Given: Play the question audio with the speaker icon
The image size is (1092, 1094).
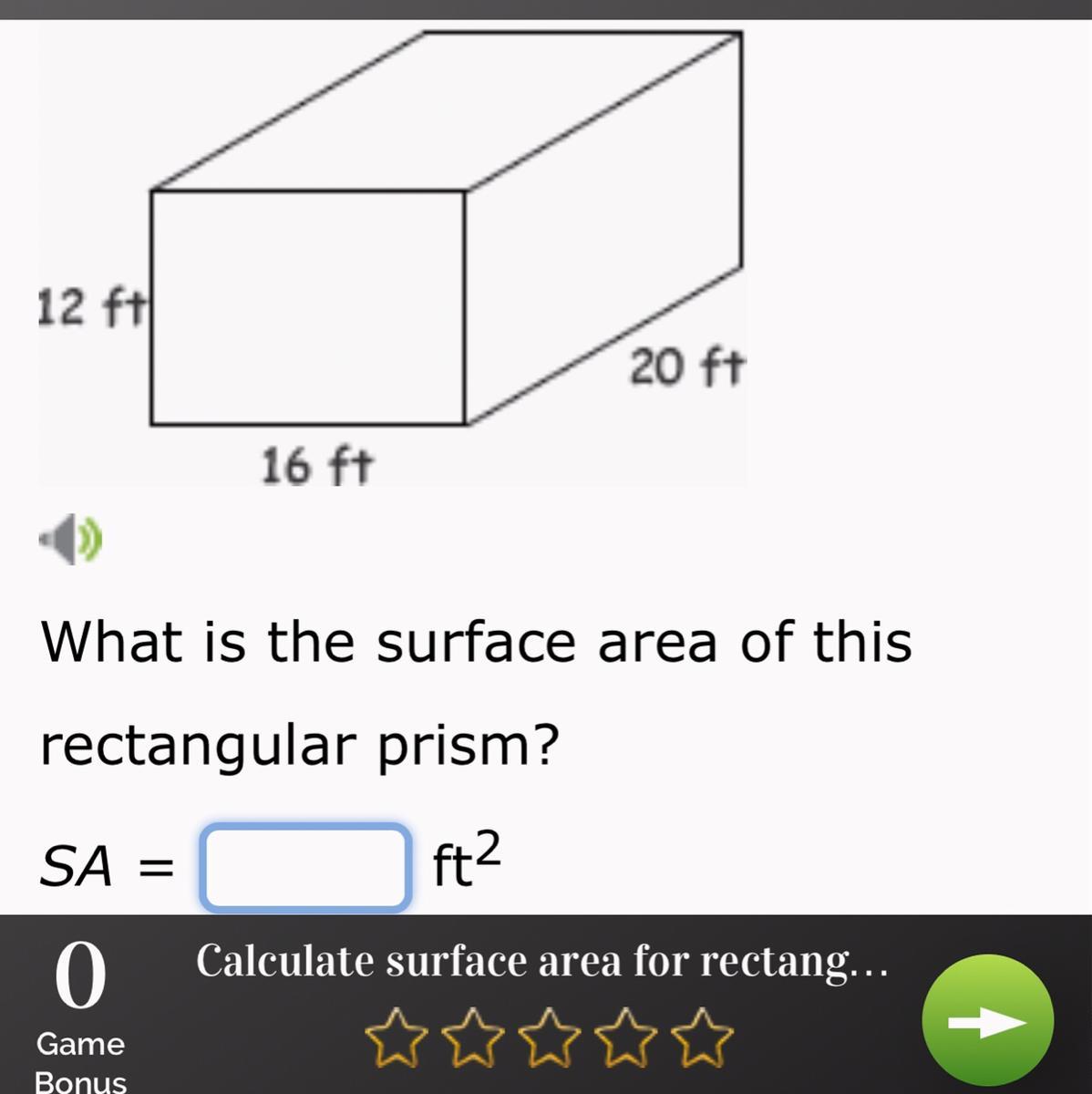Looking at the screenshot, I should [71, 541].
